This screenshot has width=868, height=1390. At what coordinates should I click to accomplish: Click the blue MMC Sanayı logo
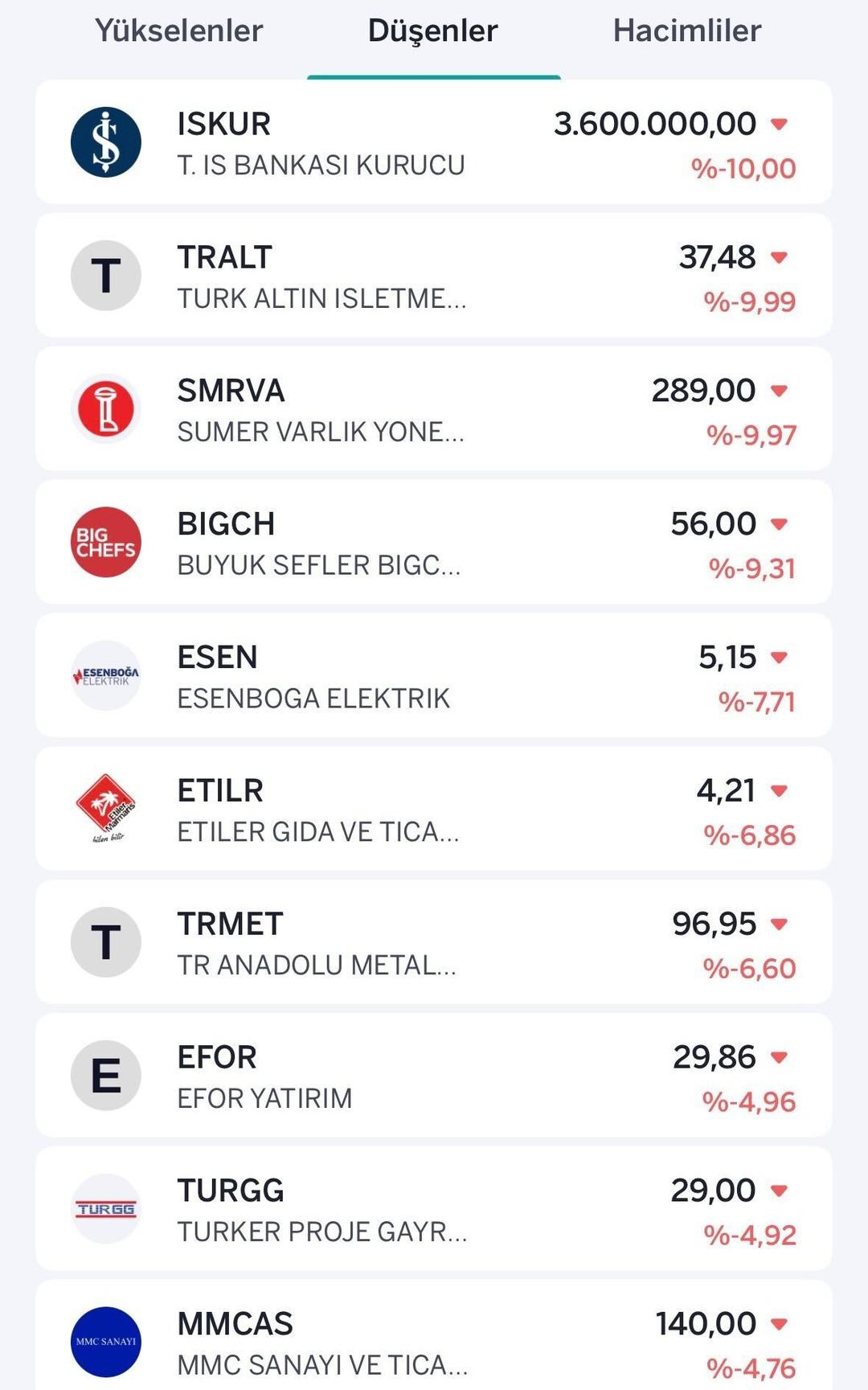click(106, 1341)
